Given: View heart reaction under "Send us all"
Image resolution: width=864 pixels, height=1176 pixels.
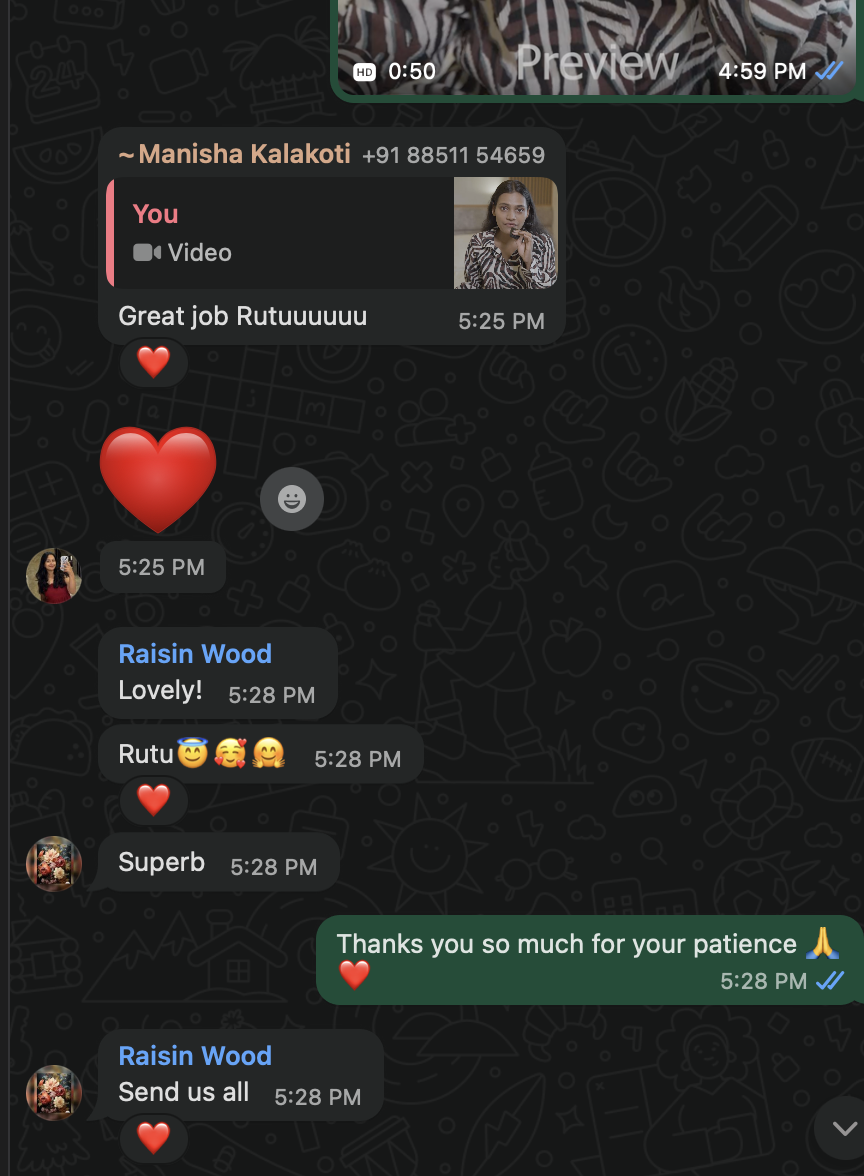Looking at the screenshot, I should (153, 1138).
